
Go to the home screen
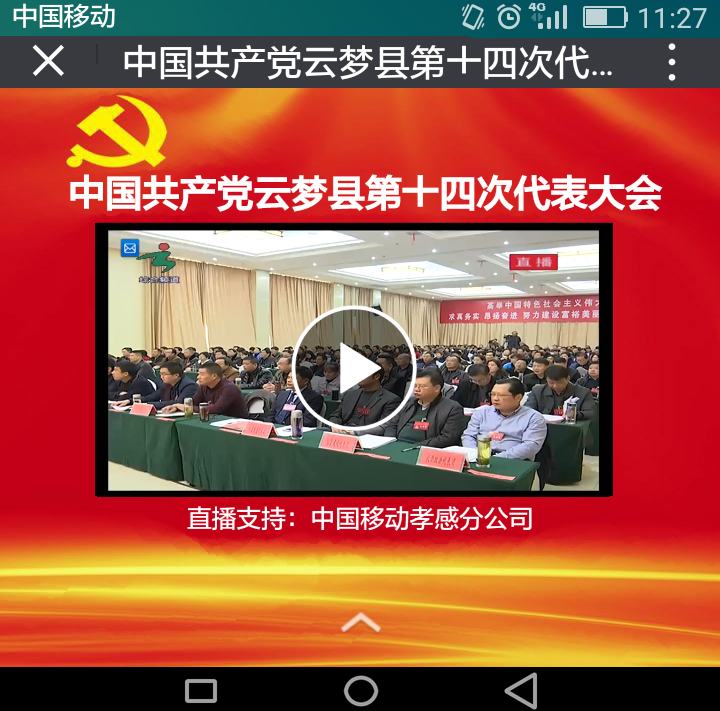(360, 690)
